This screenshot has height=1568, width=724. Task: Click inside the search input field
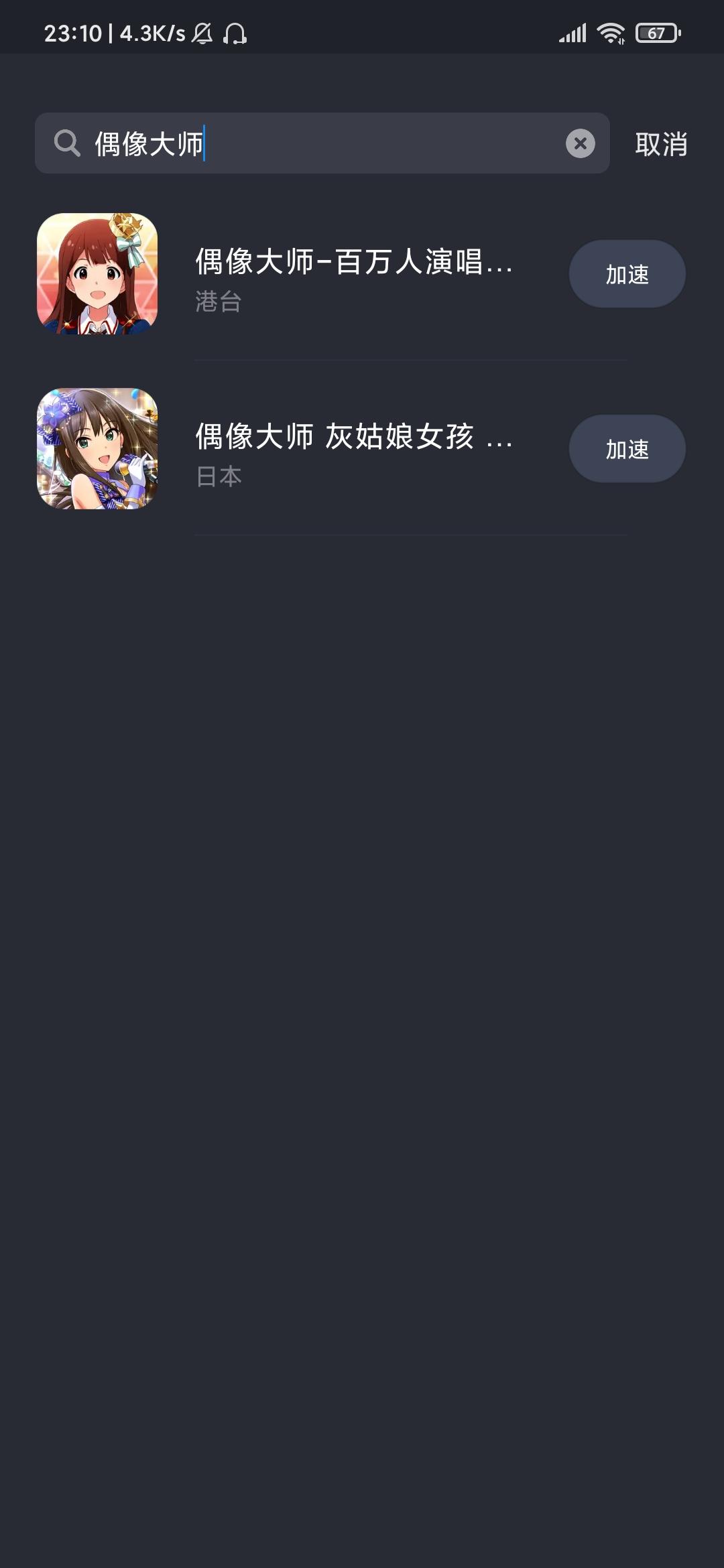click(302, 143)
